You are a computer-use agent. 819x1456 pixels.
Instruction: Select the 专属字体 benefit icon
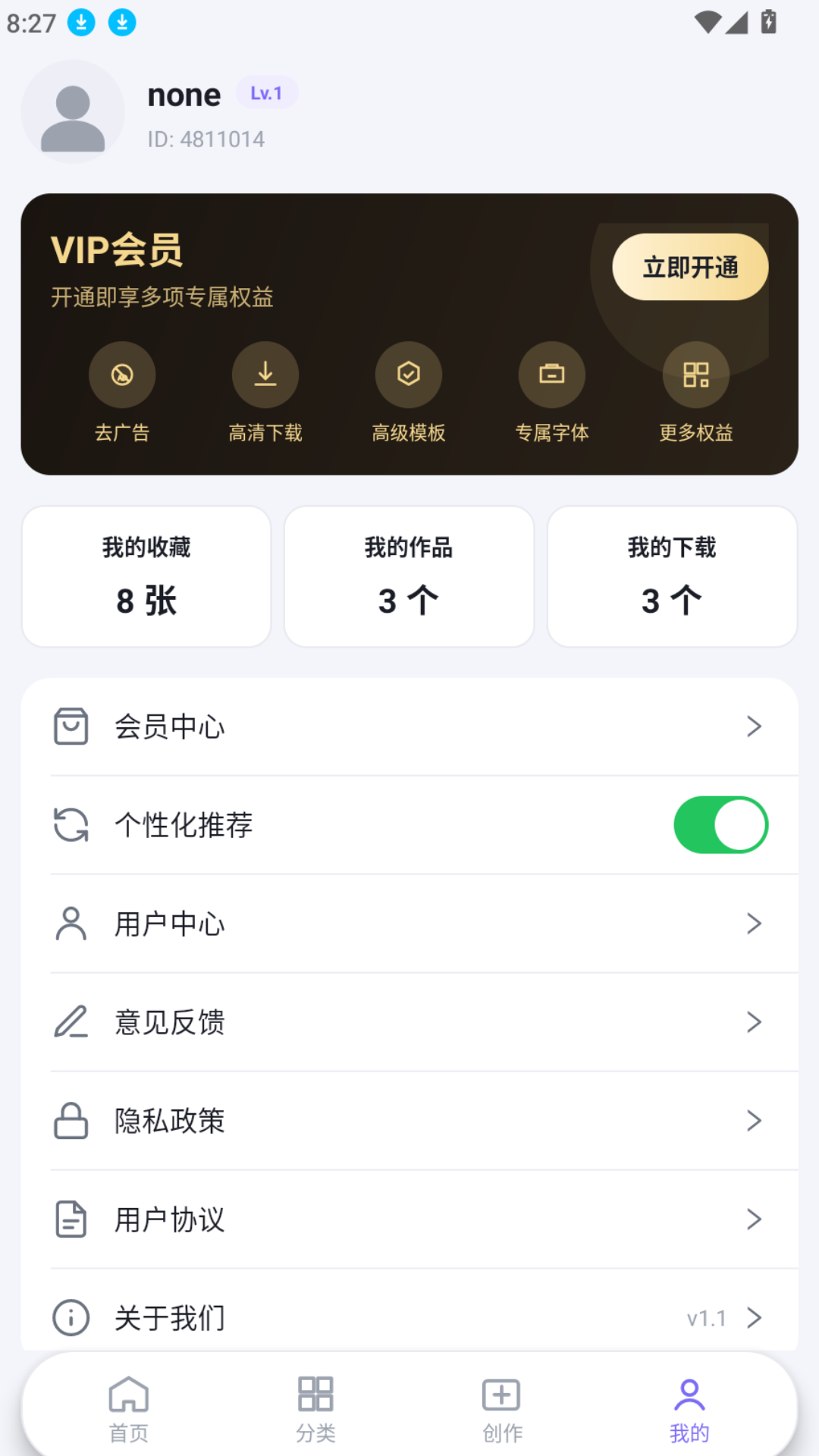pyautogui.click(x=552, y=375)
